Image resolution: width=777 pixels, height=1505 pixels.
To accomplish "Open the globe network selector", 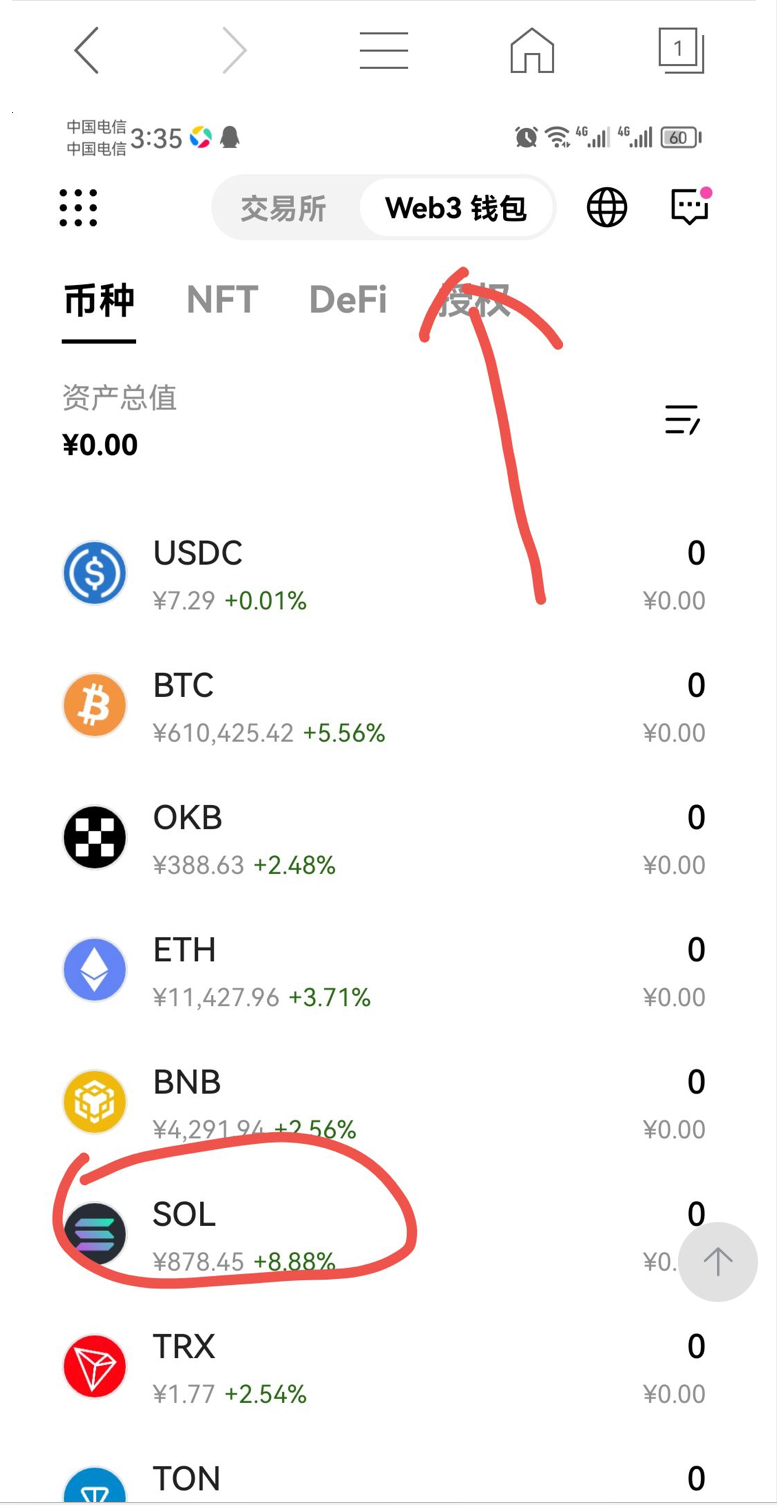I will (606, 208).
